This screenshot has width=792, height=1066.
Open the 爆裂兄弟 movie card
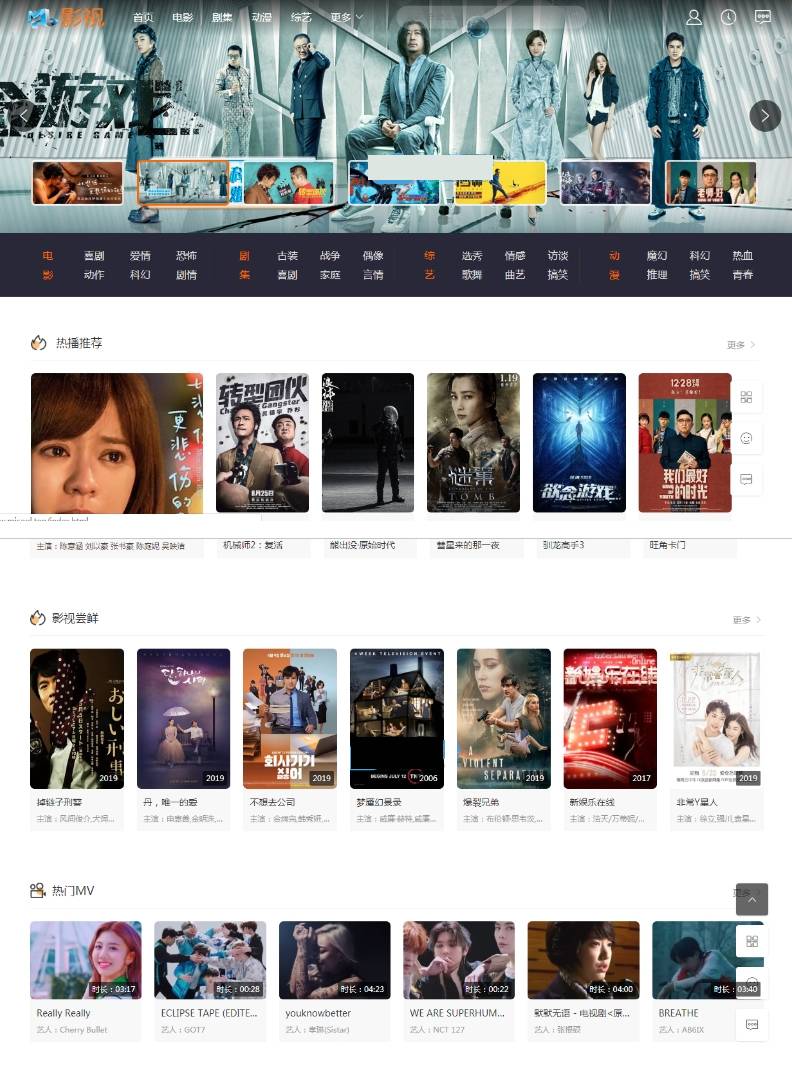(x=503, y=718)
